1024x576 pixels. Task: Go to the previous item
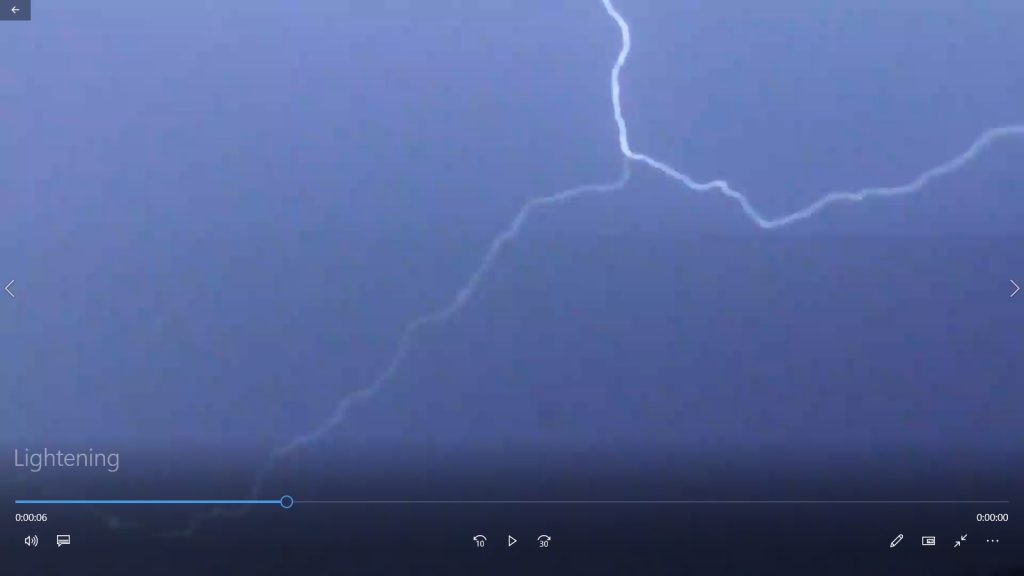[x=10, y=289]
